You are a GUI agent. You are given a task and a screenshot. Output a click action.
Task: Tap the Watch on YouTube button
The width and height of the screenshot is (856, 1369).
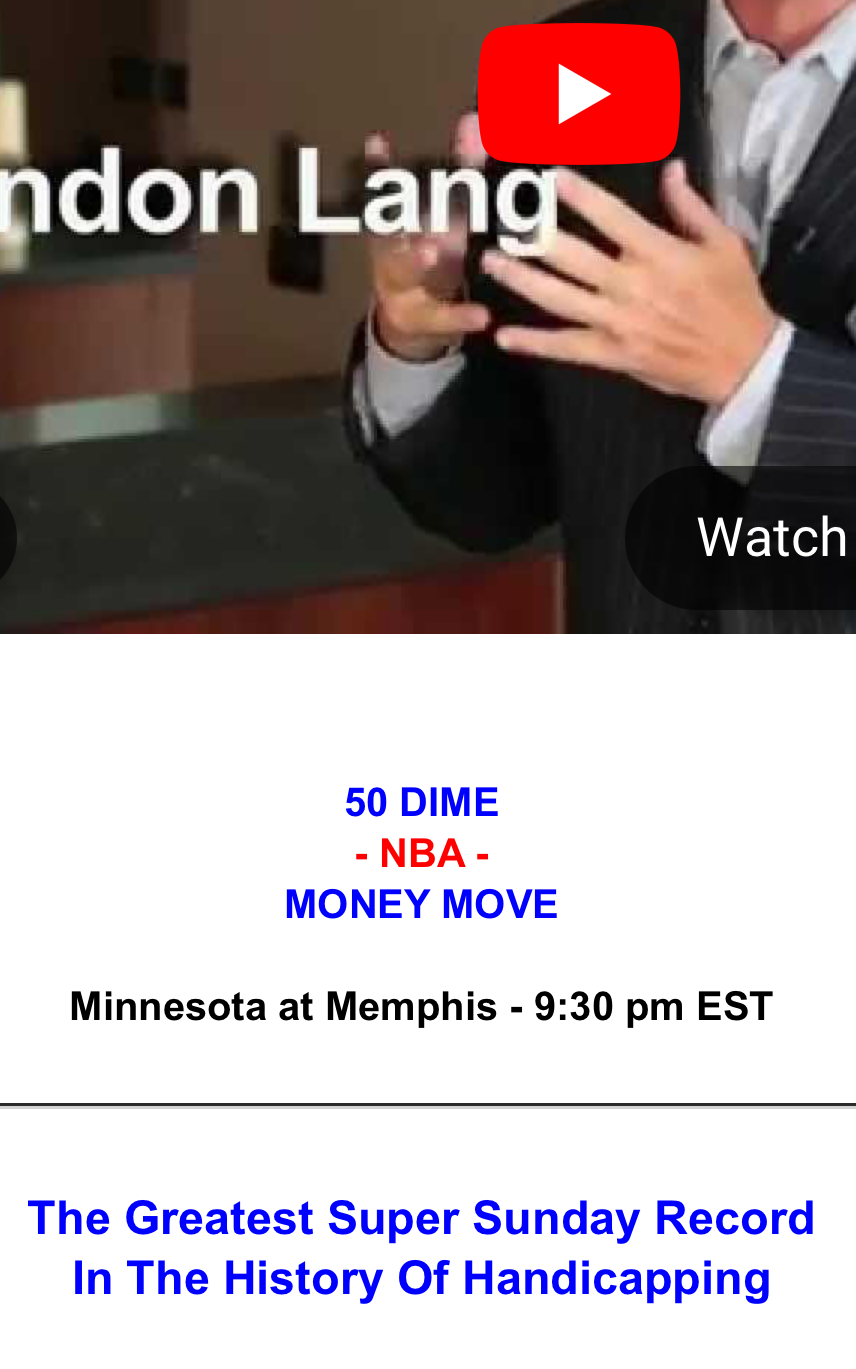760,538
